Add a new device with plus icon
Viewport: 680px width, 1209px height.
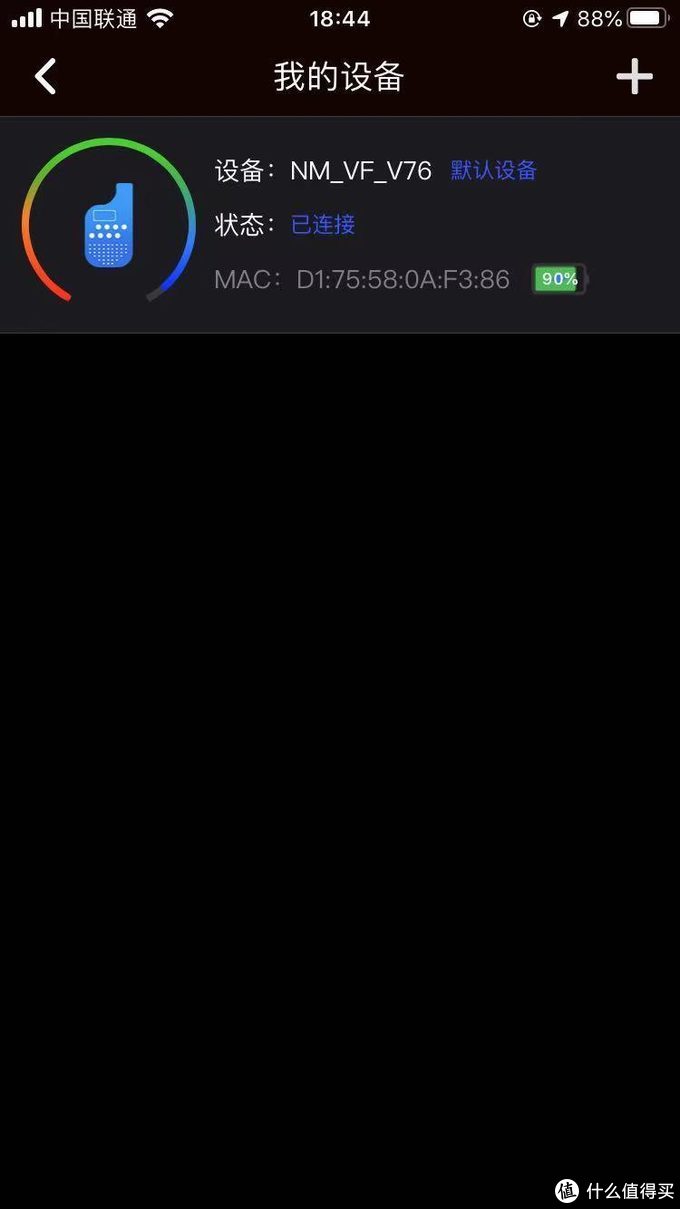pos(634,77)
